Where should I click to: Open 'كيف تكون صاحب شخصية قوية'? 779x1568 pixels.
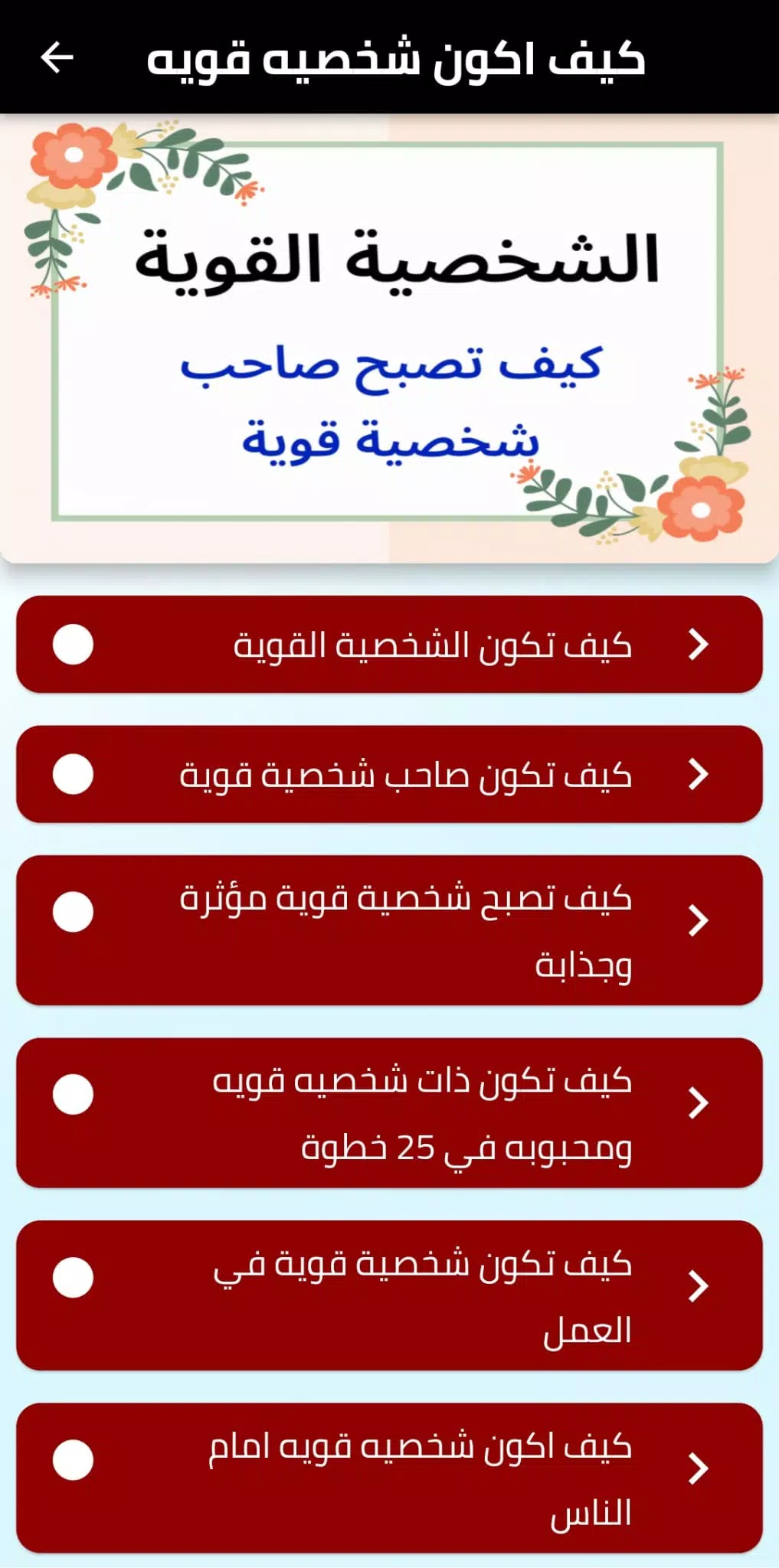pos(389,775)
